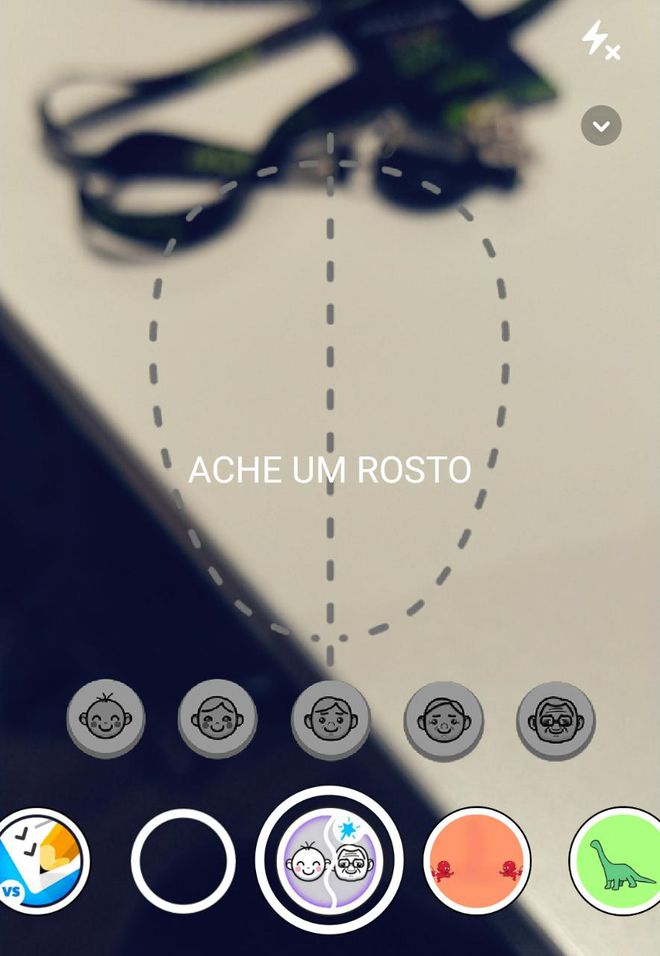This screenshot has width=660, height=956.
Task: Toggle the camera flash icon
Action: click(600, 41)
